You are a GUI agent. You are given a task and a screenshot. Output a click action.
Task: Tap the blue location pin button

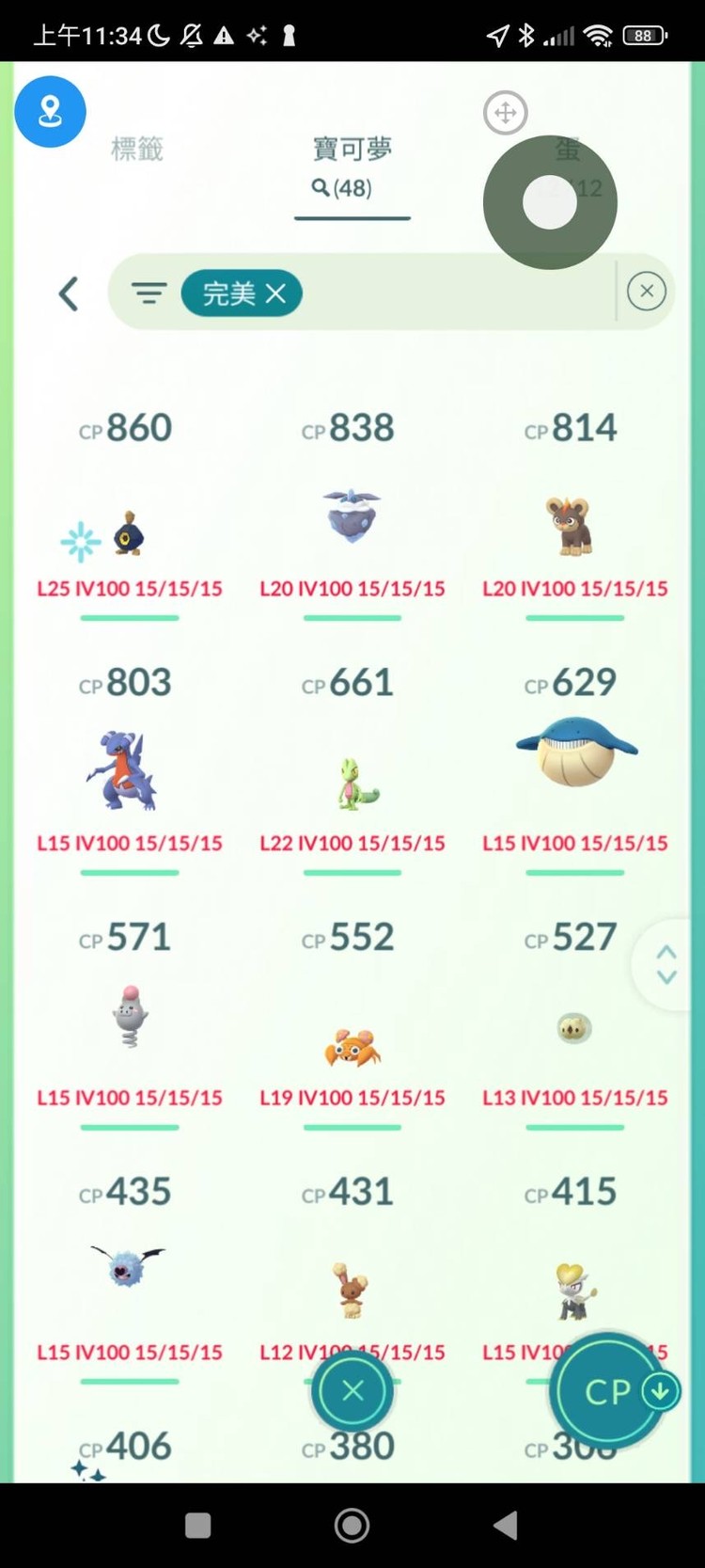point(50,112)
